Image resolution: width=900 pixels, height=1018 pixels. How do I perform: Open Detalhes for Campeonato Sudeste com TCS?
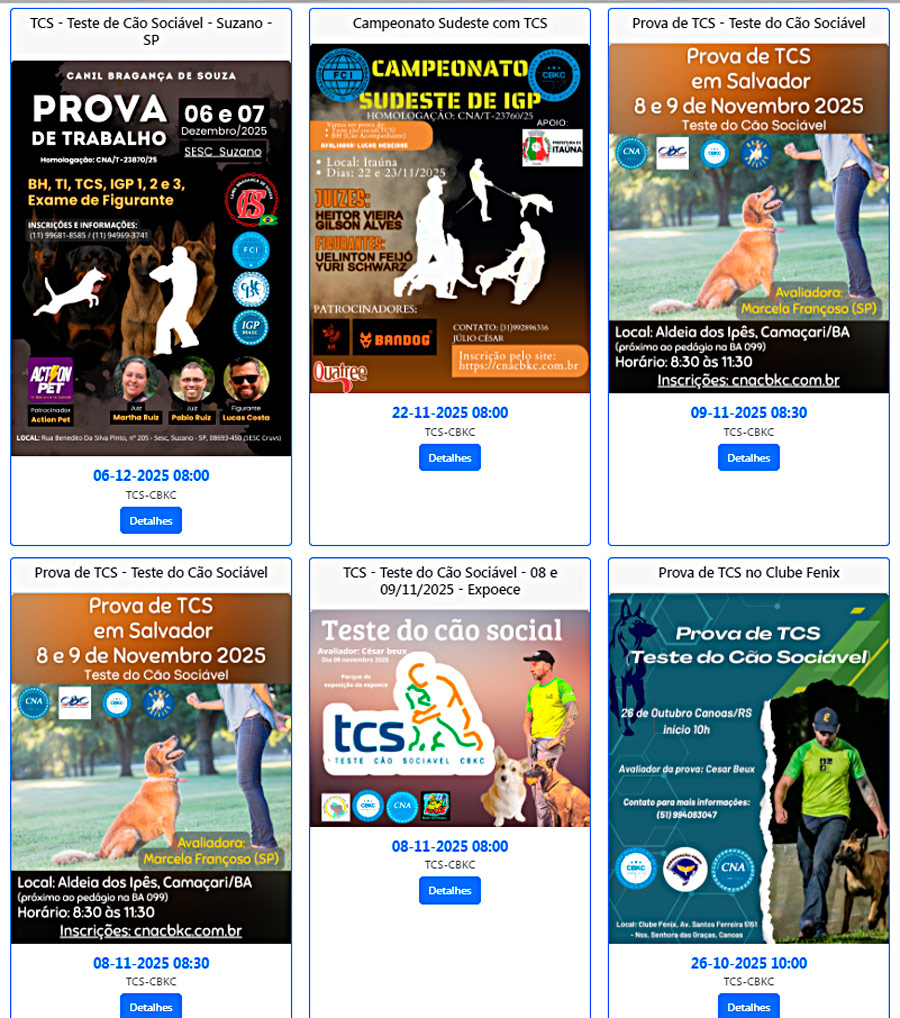point(449,458)
